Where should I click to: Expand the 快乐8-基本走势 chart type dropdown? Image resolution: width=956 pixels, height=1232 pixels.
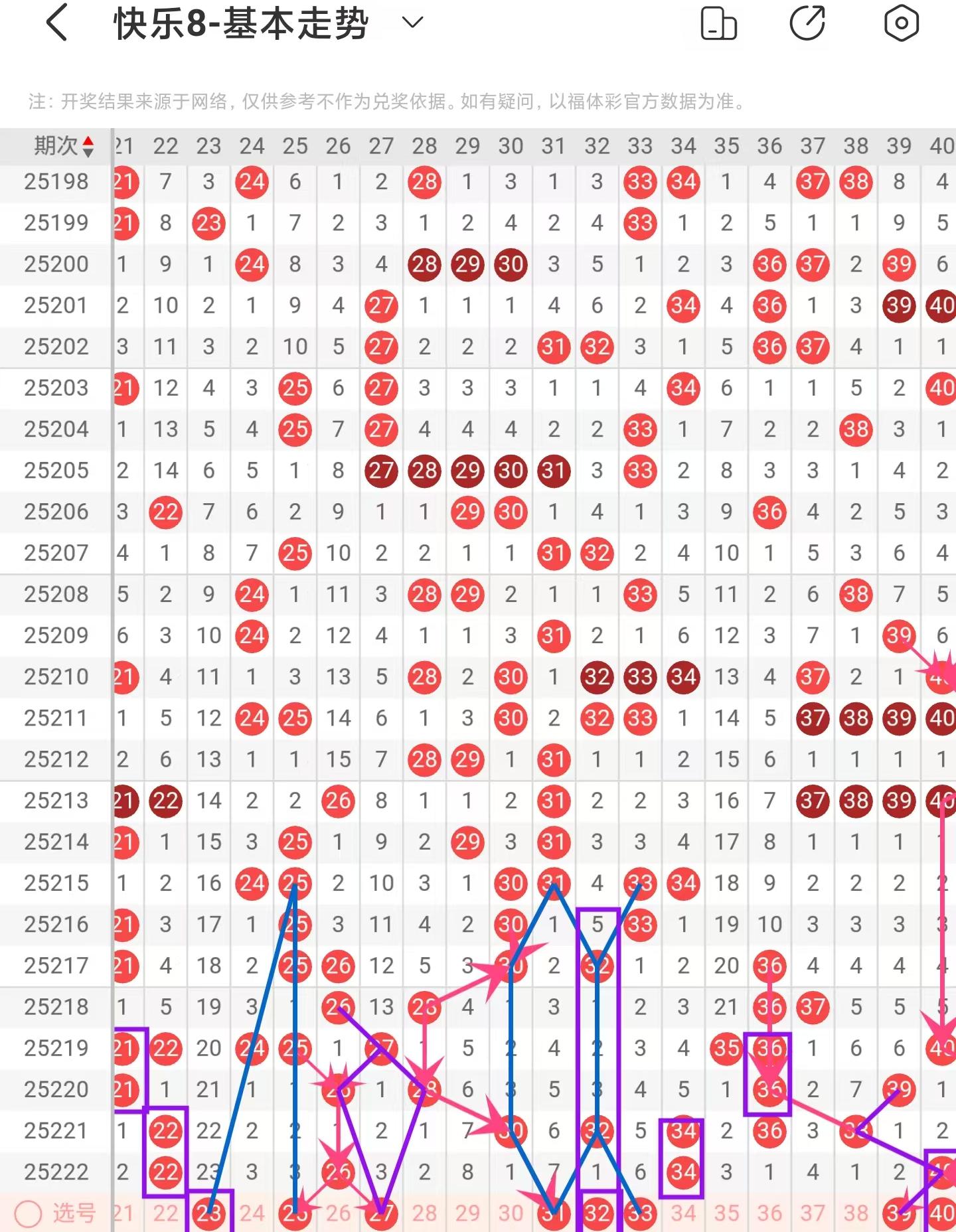click(x=412, y=23)
